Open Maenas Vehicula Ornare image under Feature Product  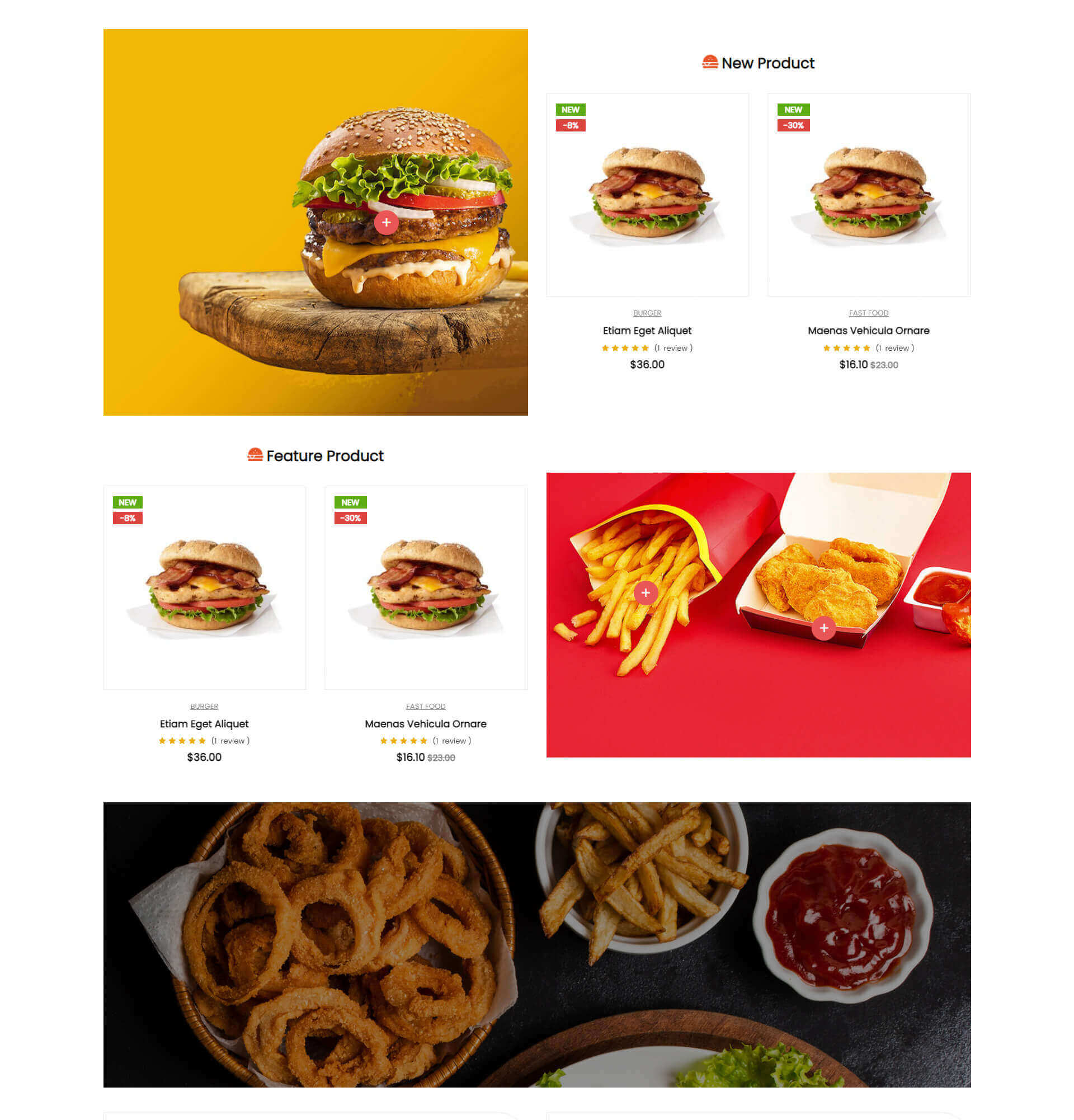click(x=426, y=588)
